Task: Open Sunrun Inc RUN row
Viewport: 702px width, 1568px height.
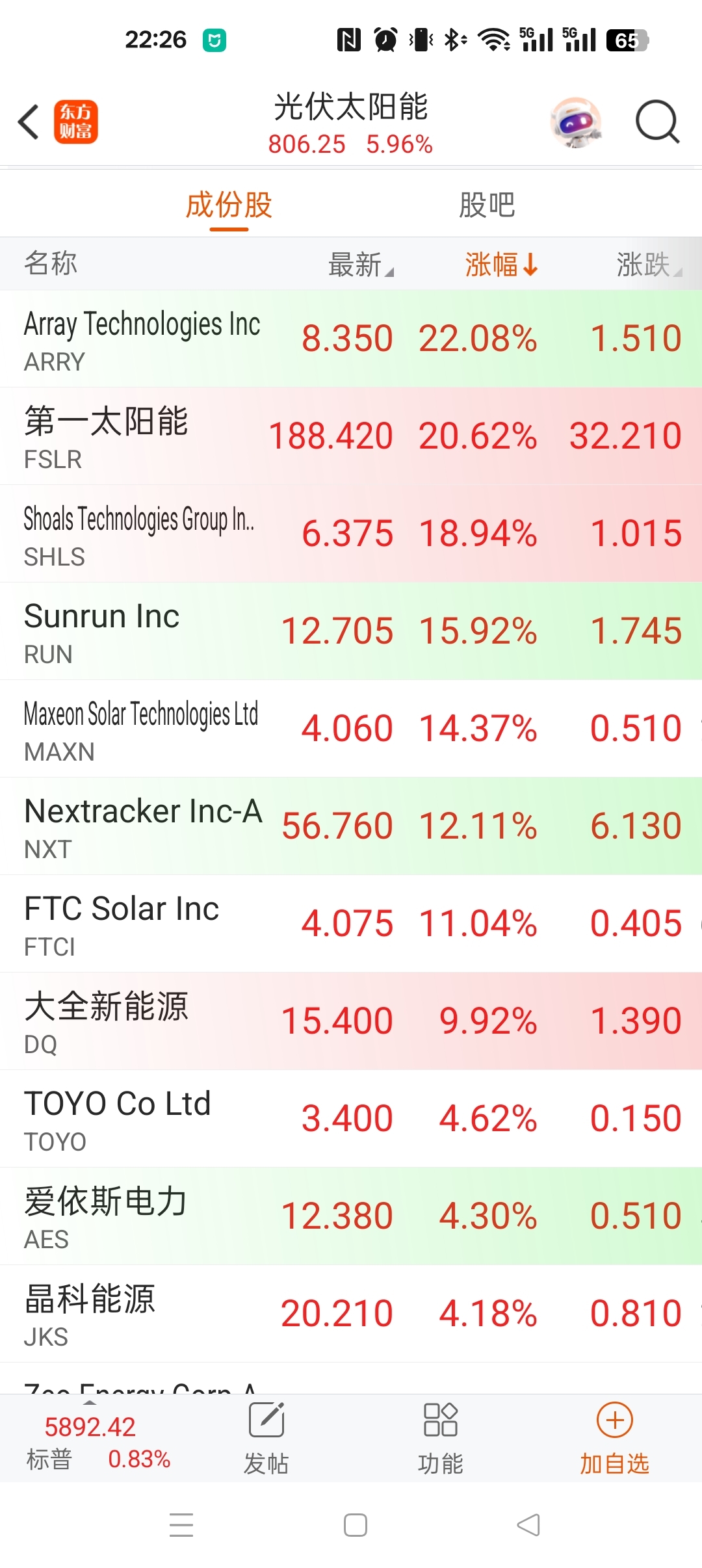Action: pyautogui.click(x=351, y=631)
